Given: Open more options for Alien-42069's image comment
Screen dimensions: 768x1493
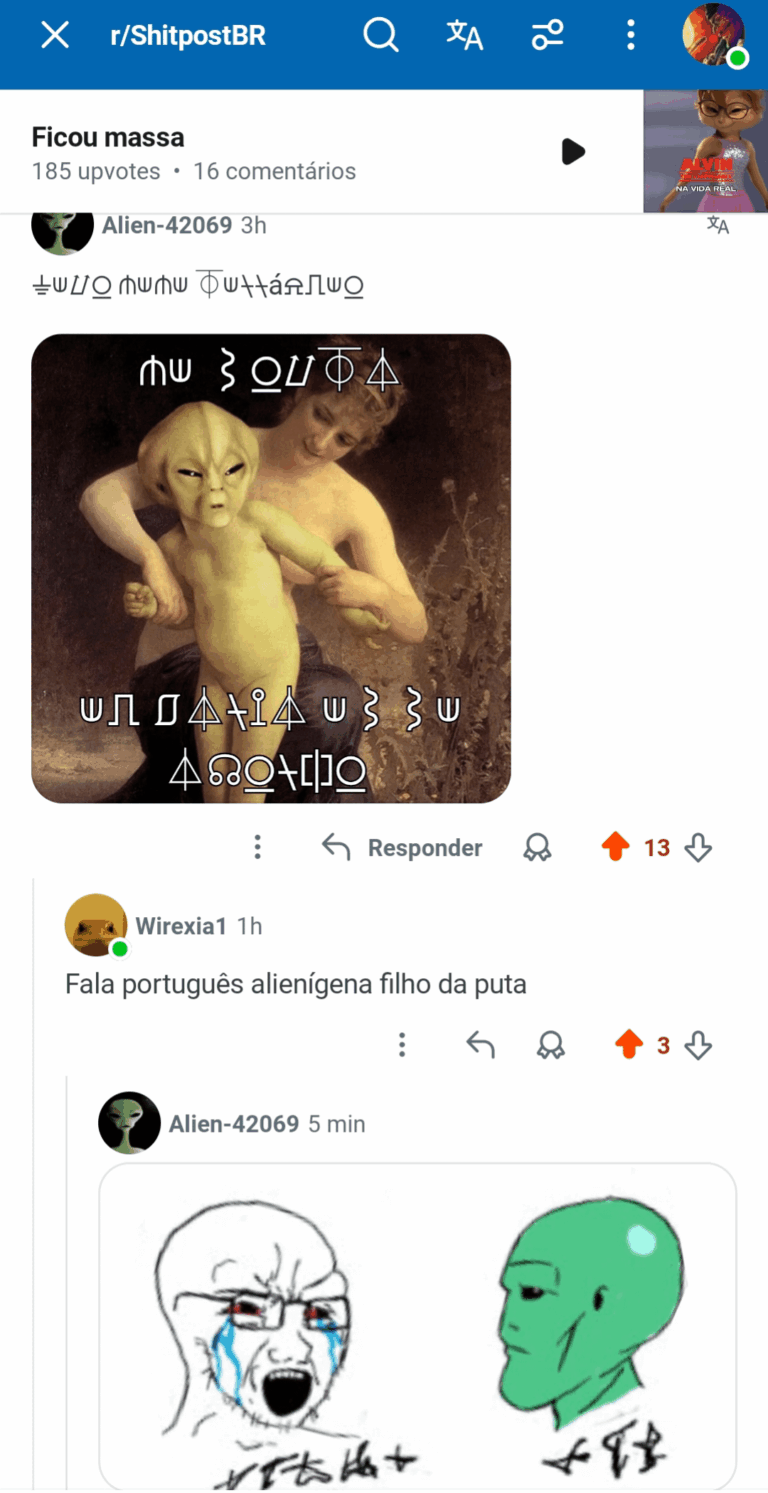Looking at the screenshot, I should point(257,848).
